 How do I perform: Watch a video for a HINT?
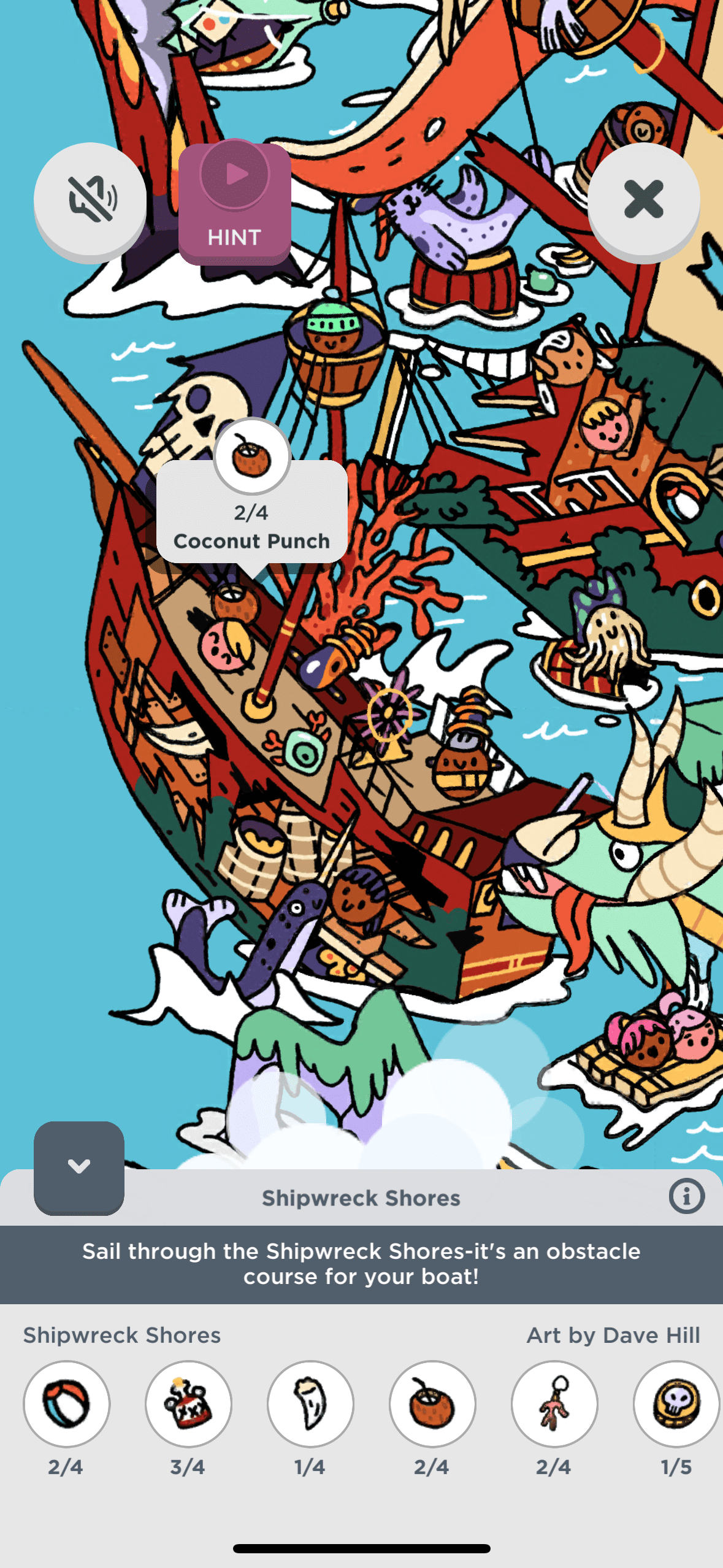tap(234, 202)
